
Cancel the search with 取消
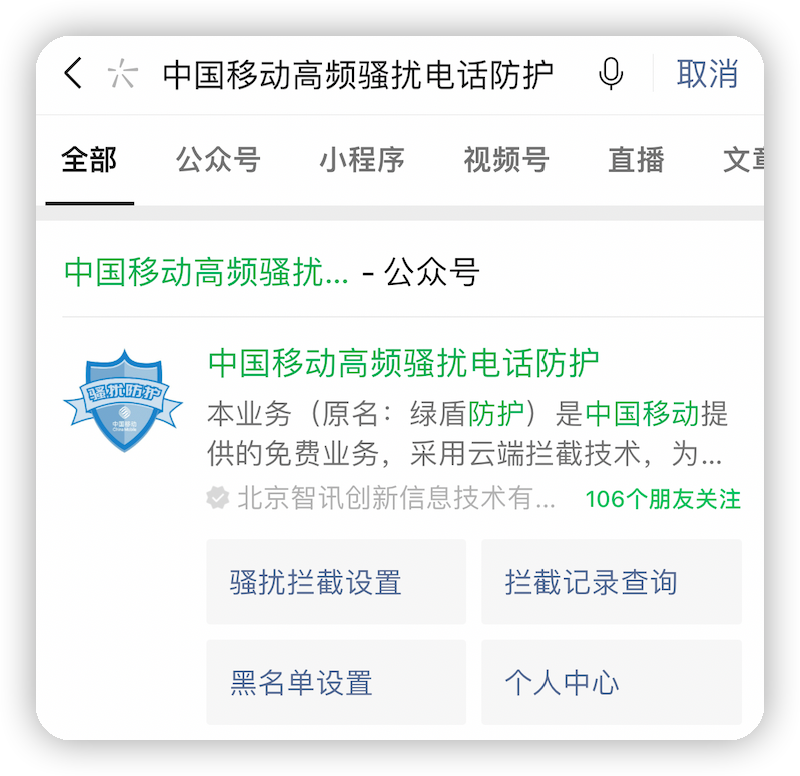click(x=707, y=74)
